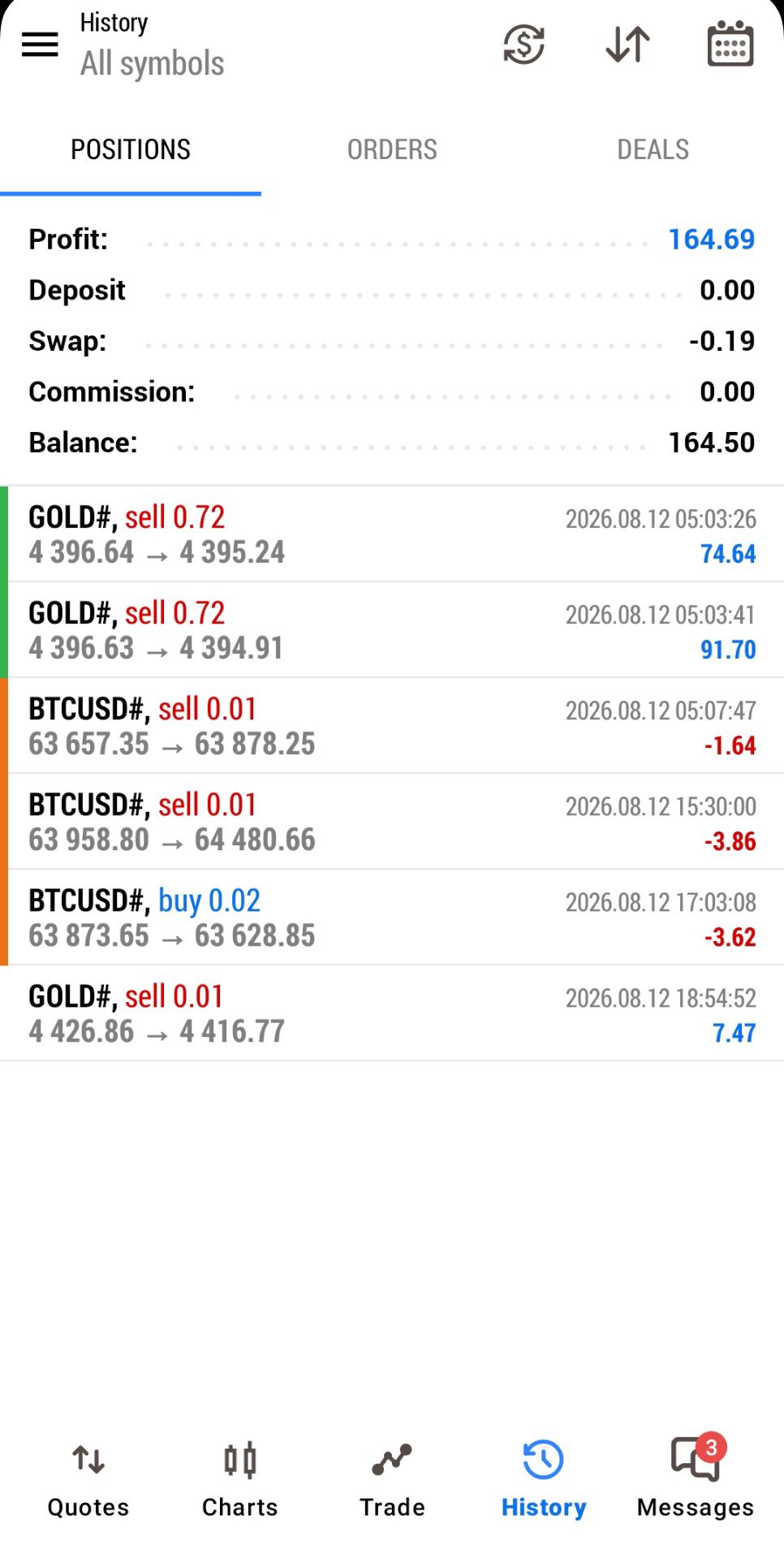Open the calendar date range picker

[x=730, y=44]
